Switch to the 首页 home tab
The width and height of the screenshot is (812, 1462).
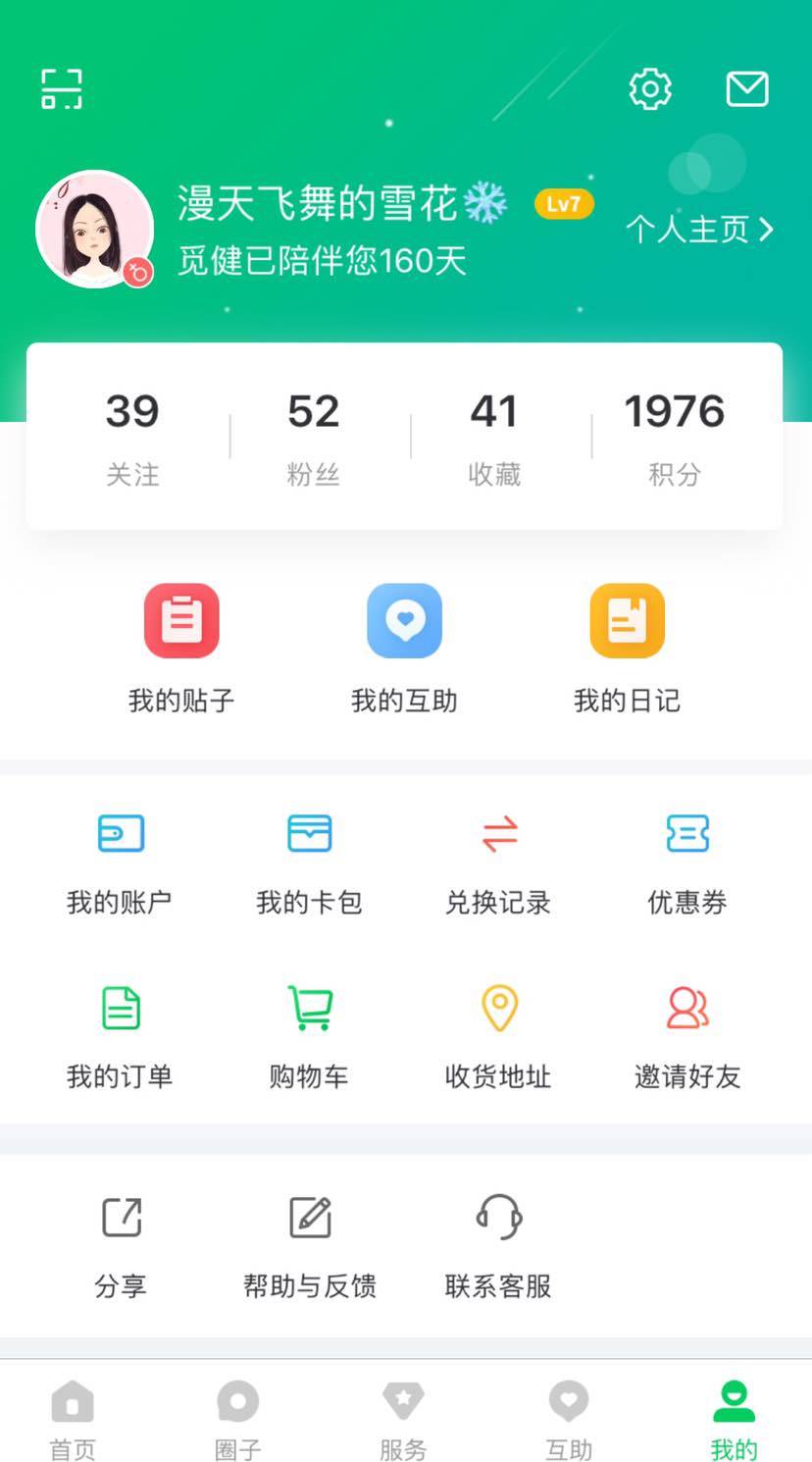(x=73, y=1419)
